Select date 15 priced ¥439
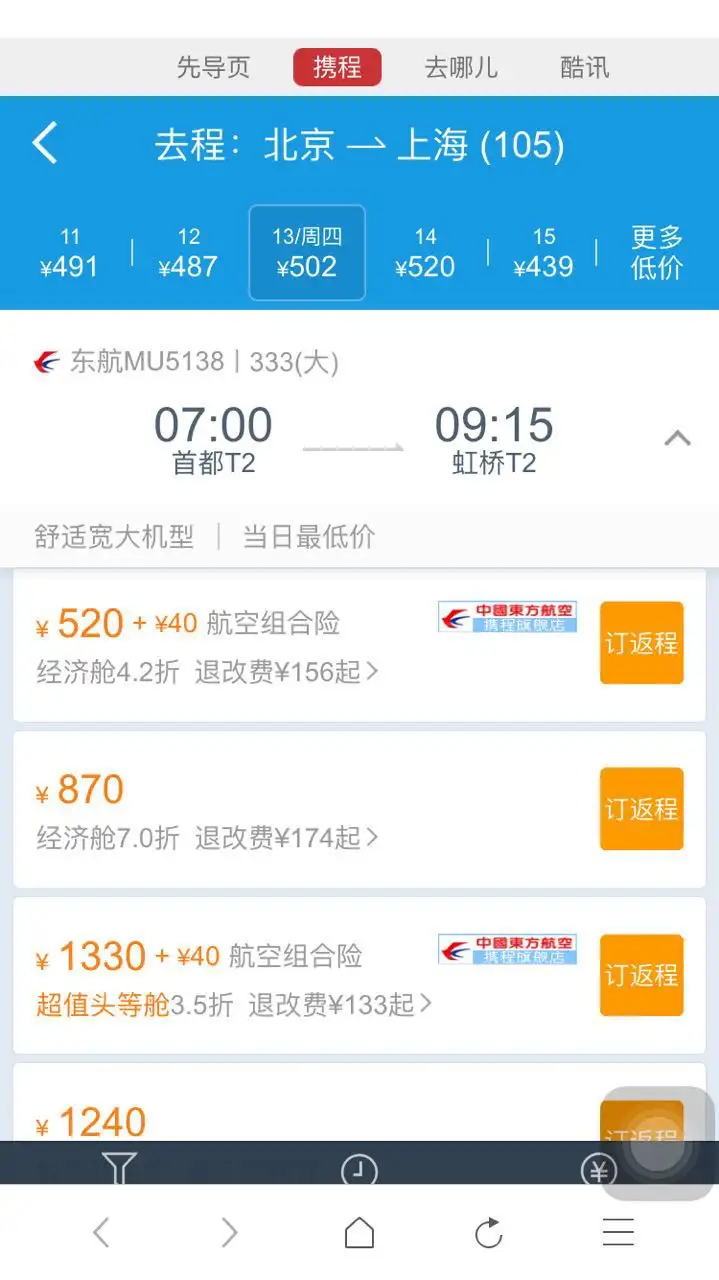Viewport: 719px width, 1280px height. (543, 253)
